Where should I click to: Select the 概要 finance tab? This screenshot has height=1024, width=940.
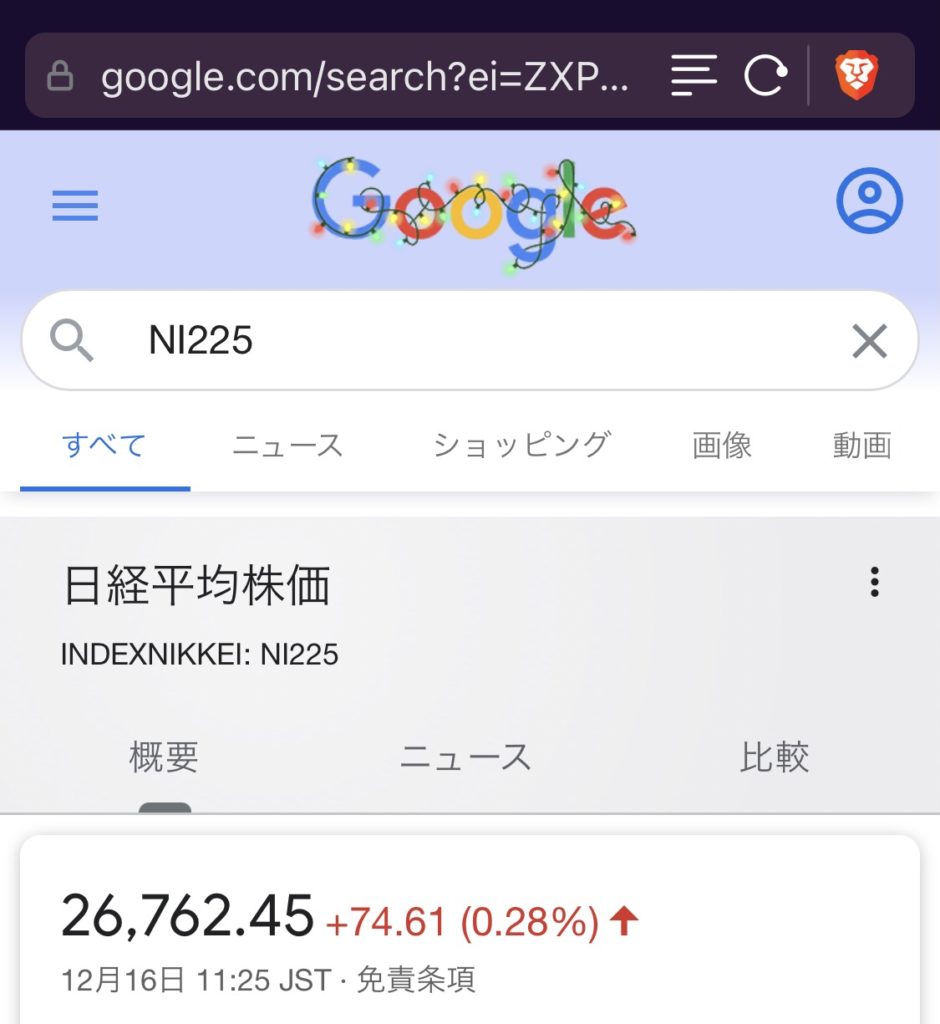coord(164,757)
